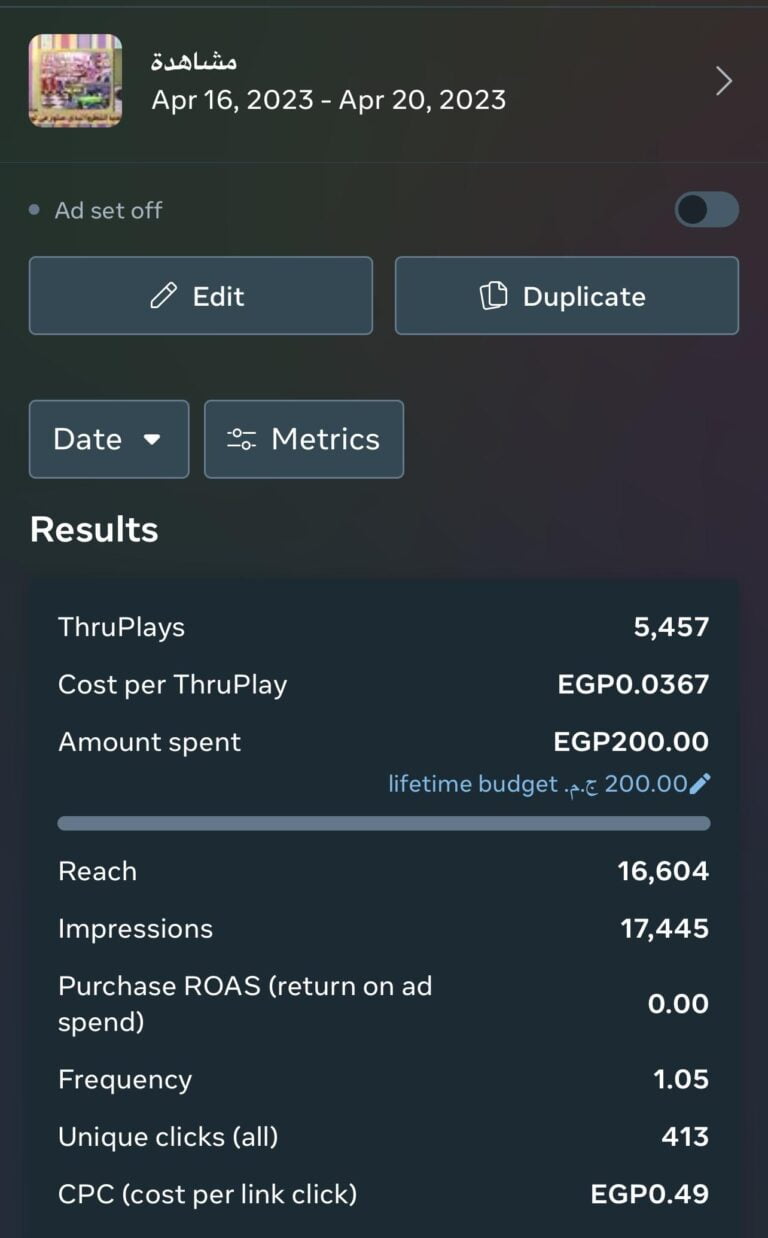
Task: Open the Date dropdown
Action: tap(108, 439)
